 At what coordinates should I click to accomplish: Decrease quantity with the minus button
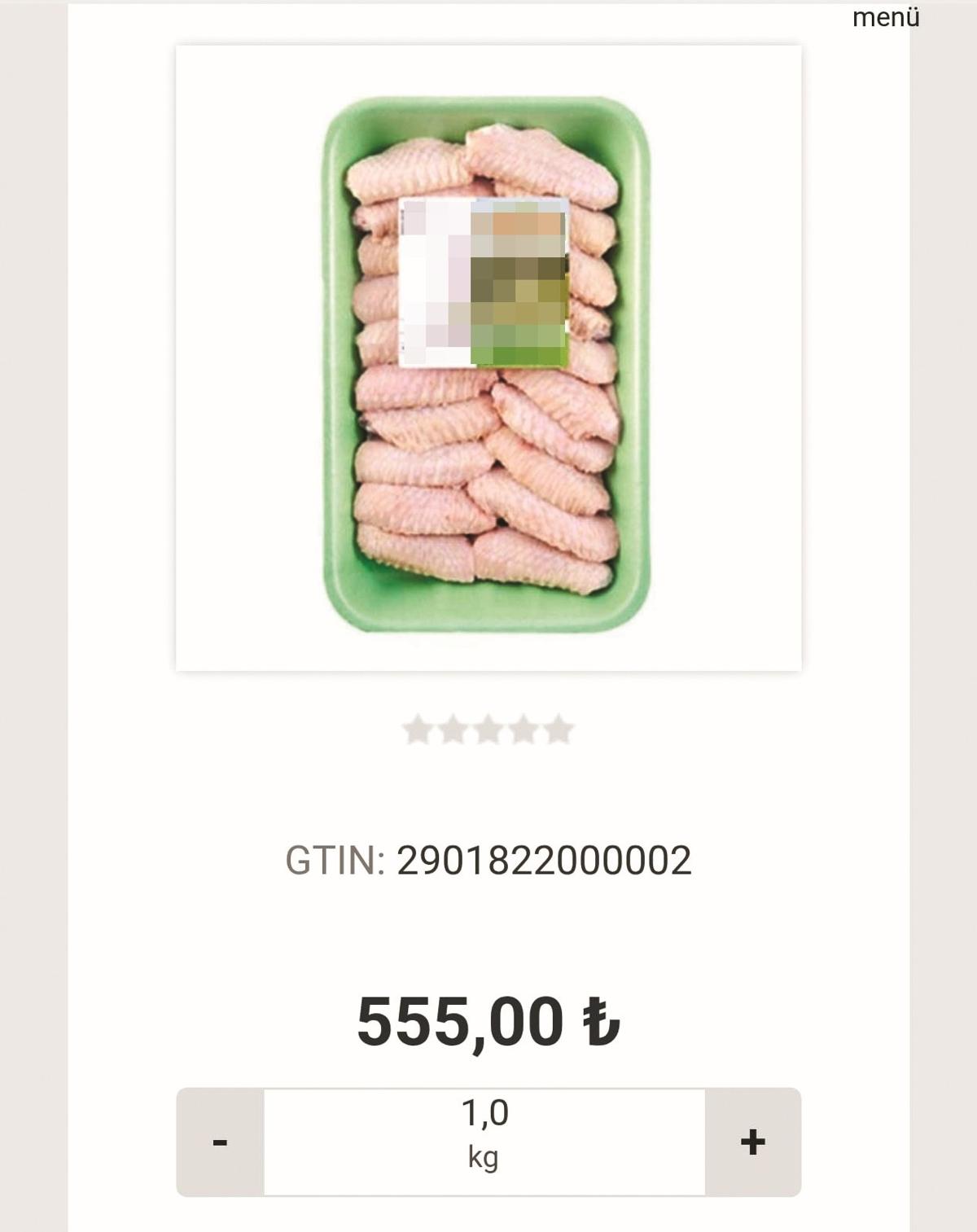coord(220,1142)
